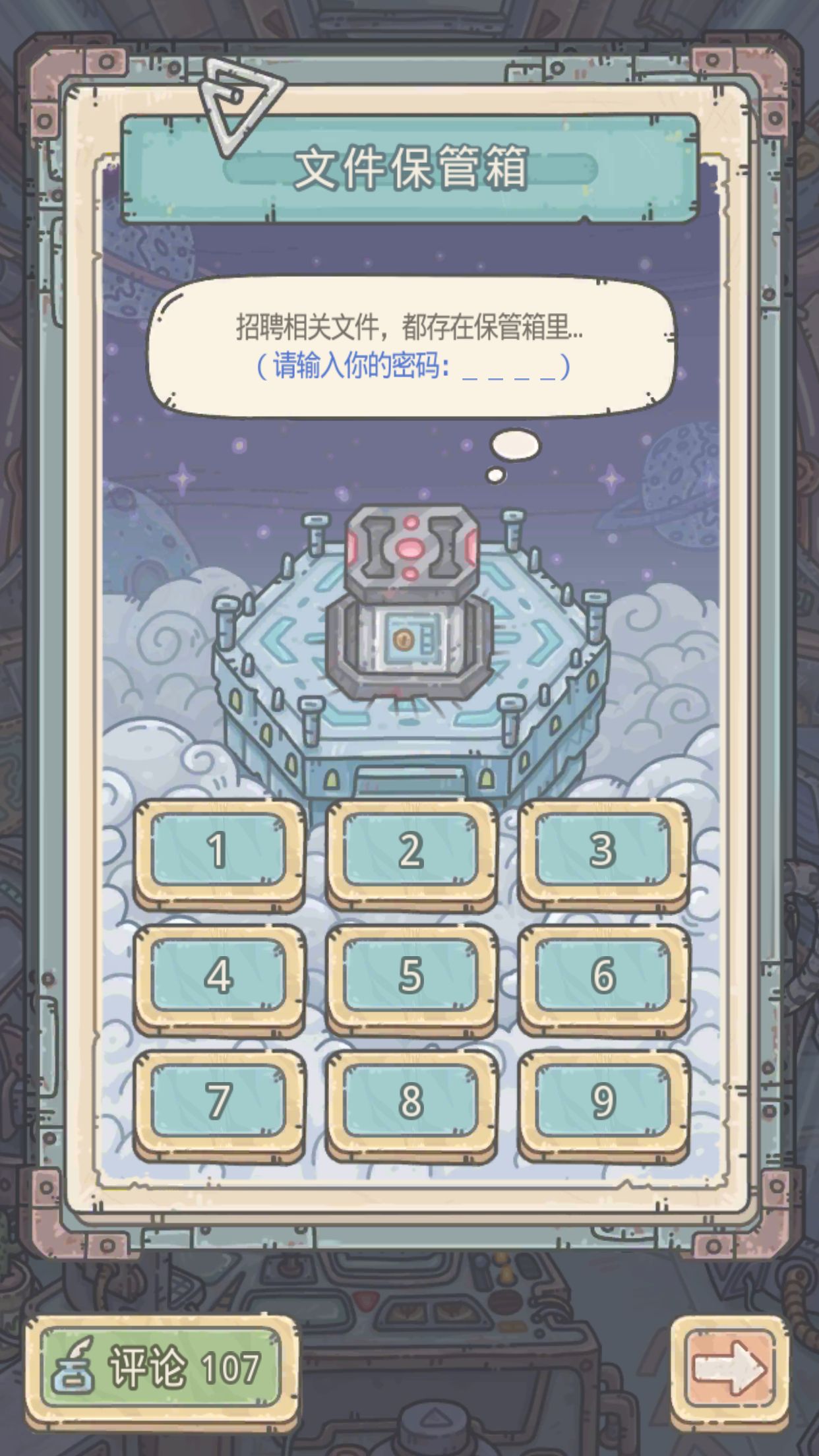Enter digit 1 on the keypad

219,851
